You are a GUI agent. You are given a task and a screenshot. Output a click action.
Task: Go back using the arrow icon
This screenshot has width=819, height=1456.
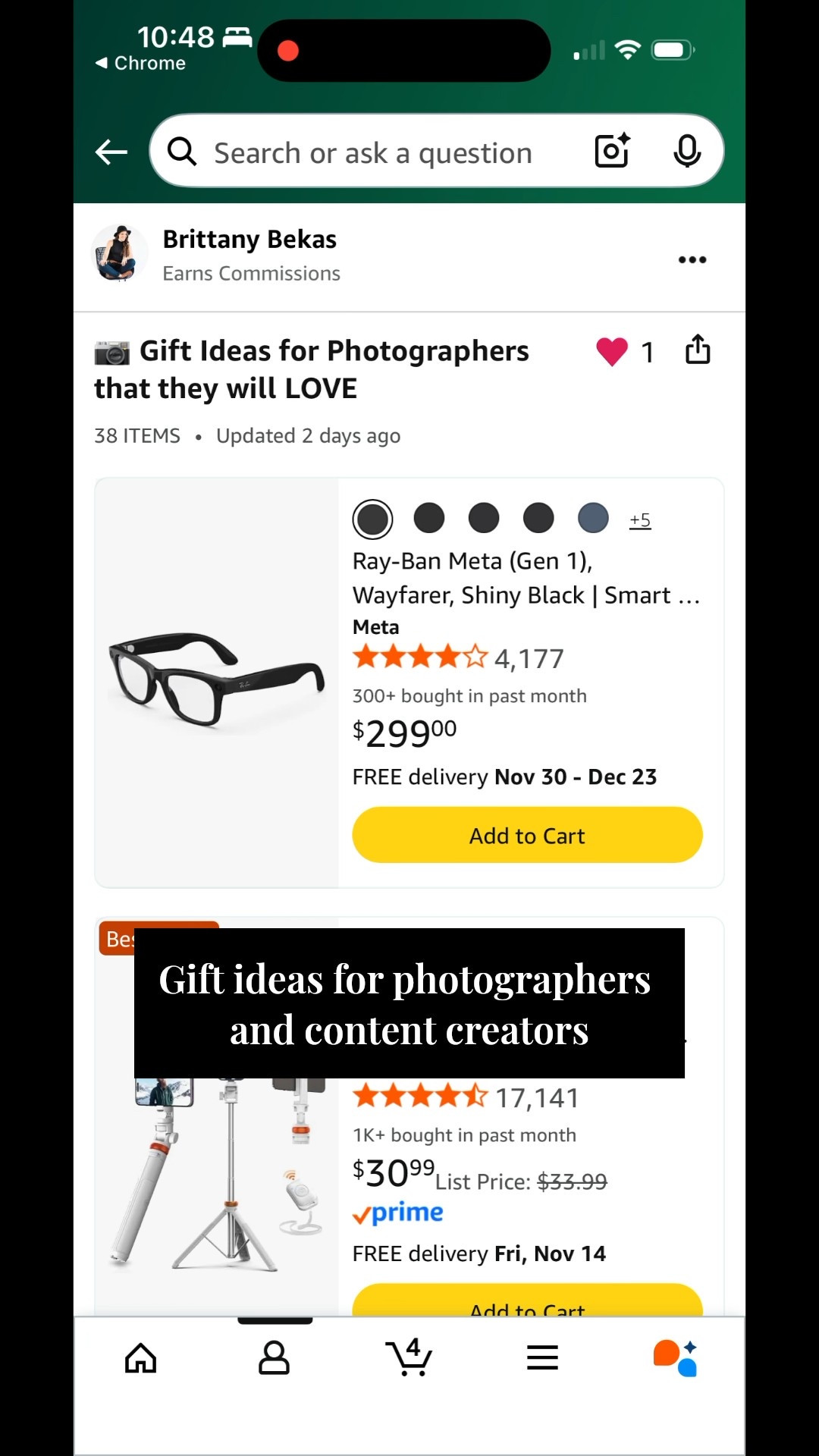tap(111, 152)
